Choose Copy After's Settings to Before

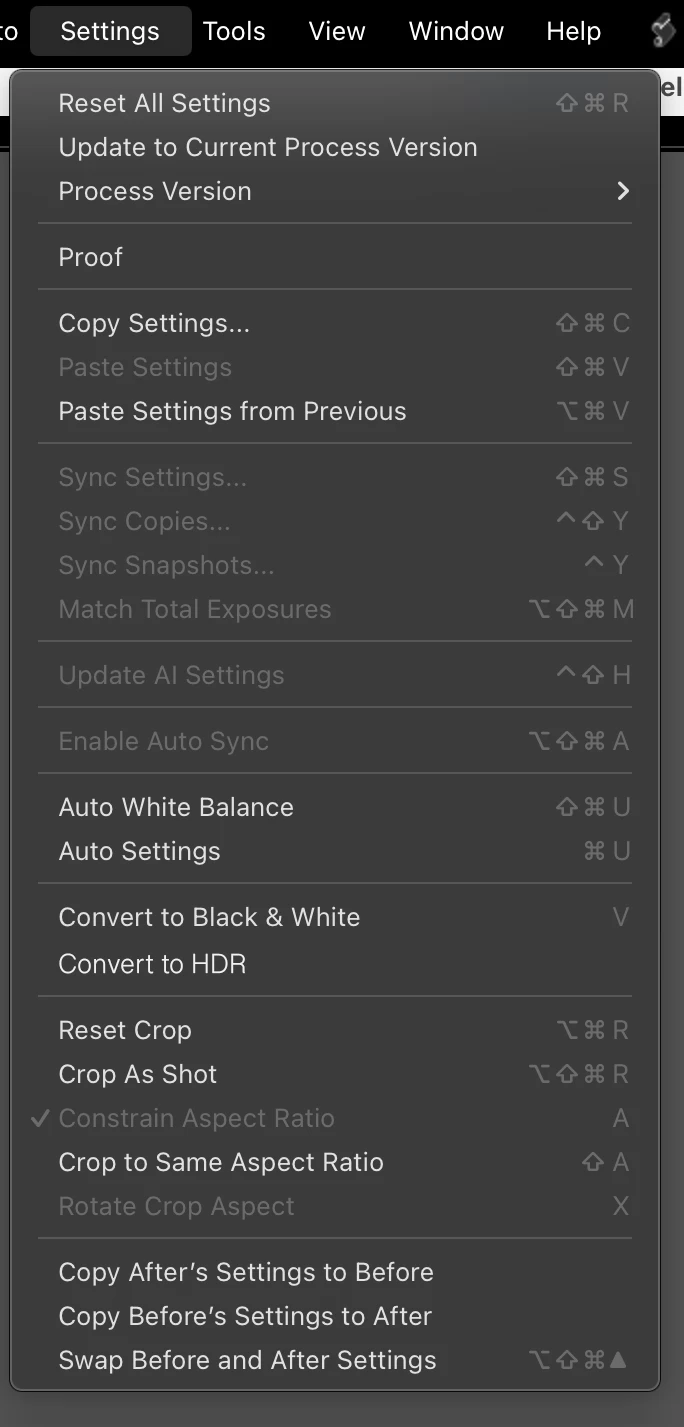point(246,1272)
